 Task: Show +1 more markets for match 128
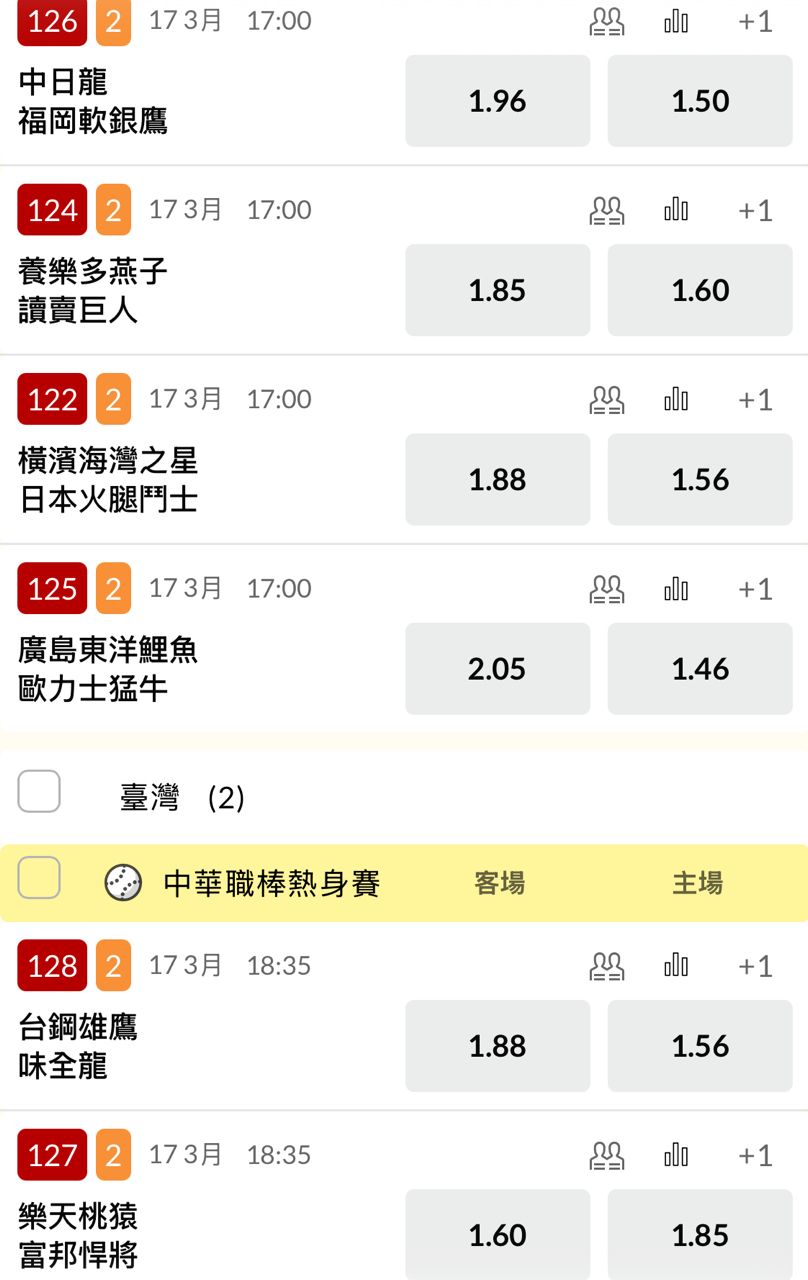pyautogui.click(x=755, y=966)
